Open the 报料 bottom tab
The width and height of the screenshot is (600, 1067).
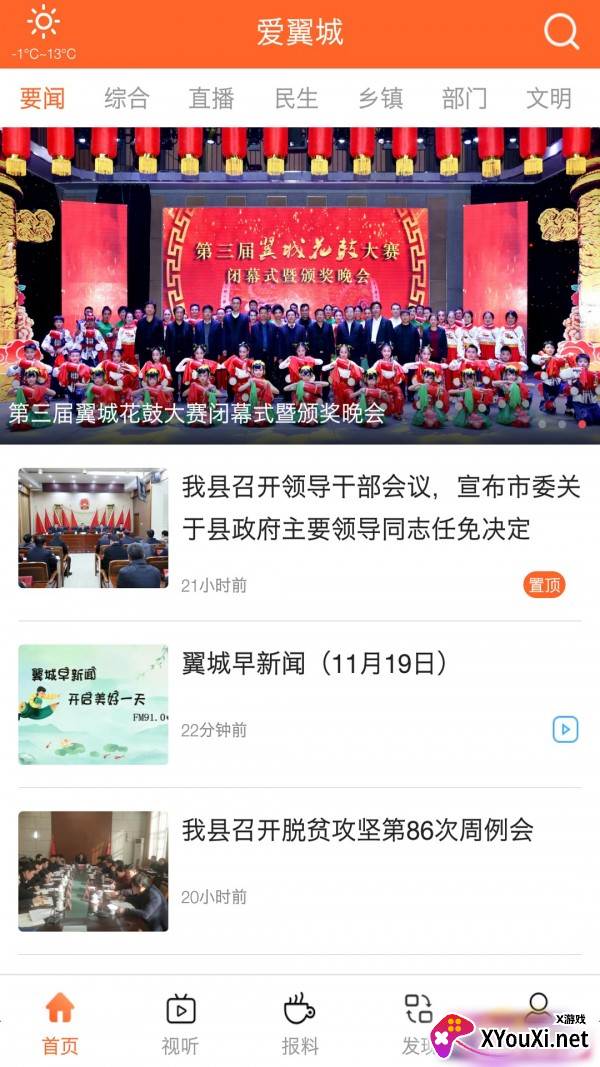click(x=300, y=1024)
